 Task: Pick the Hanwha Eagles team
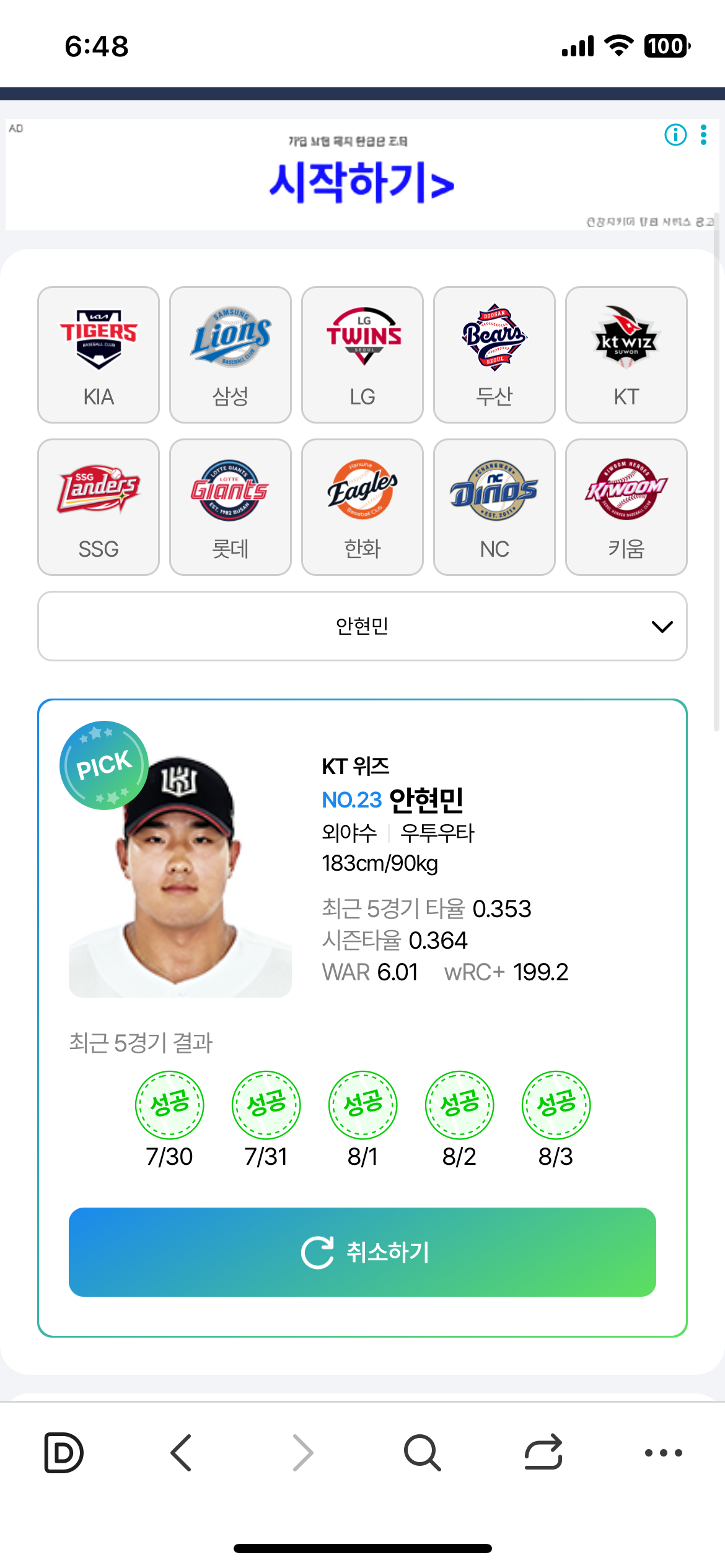pos(362,507)
